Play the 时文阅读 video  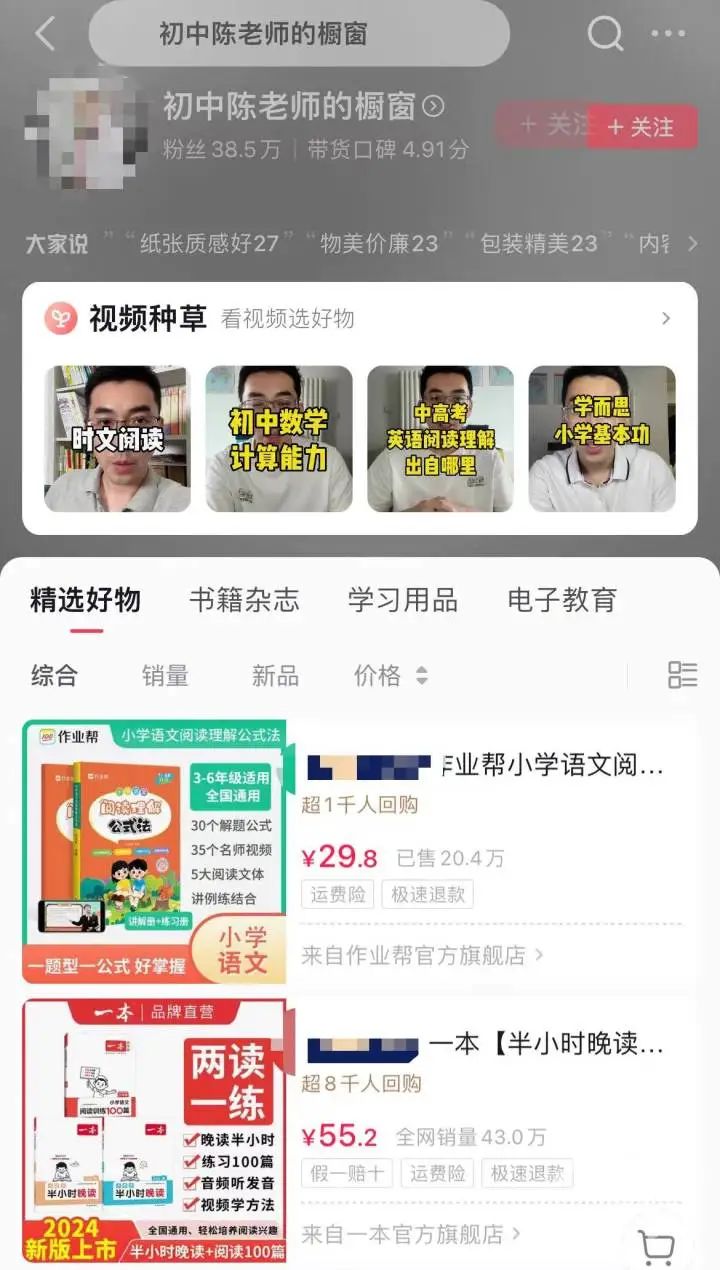coord(117,438)
